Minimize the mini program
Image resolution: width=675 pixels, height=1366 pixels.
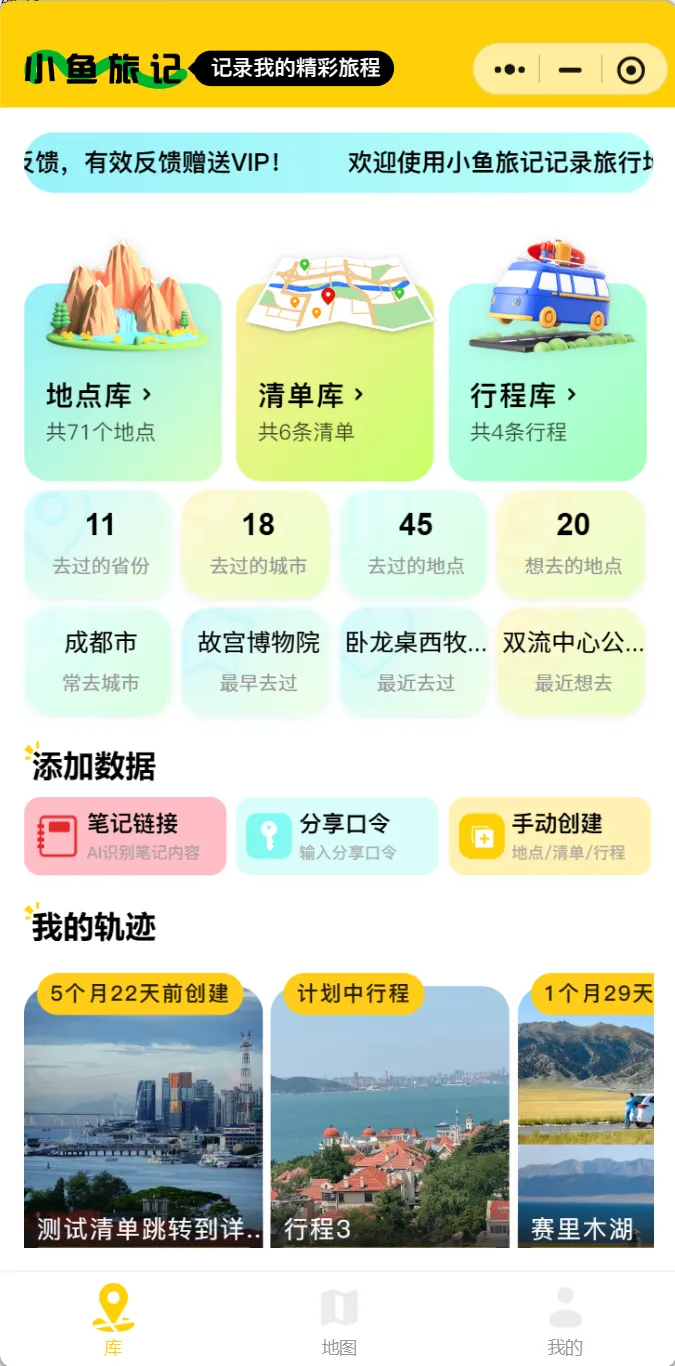[x=570, y=70]
